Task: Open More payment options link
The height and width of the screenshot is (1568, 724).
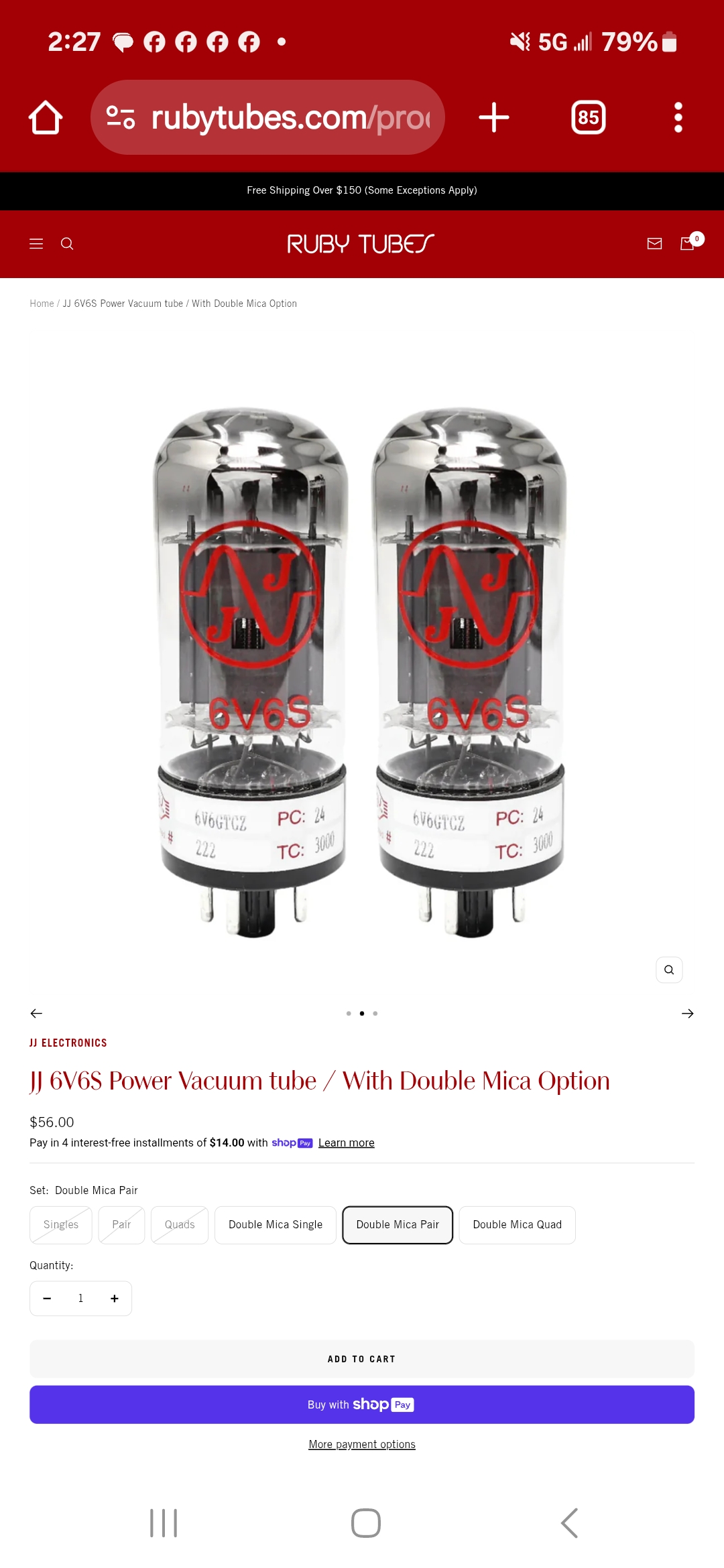Action: [362, 1445]
